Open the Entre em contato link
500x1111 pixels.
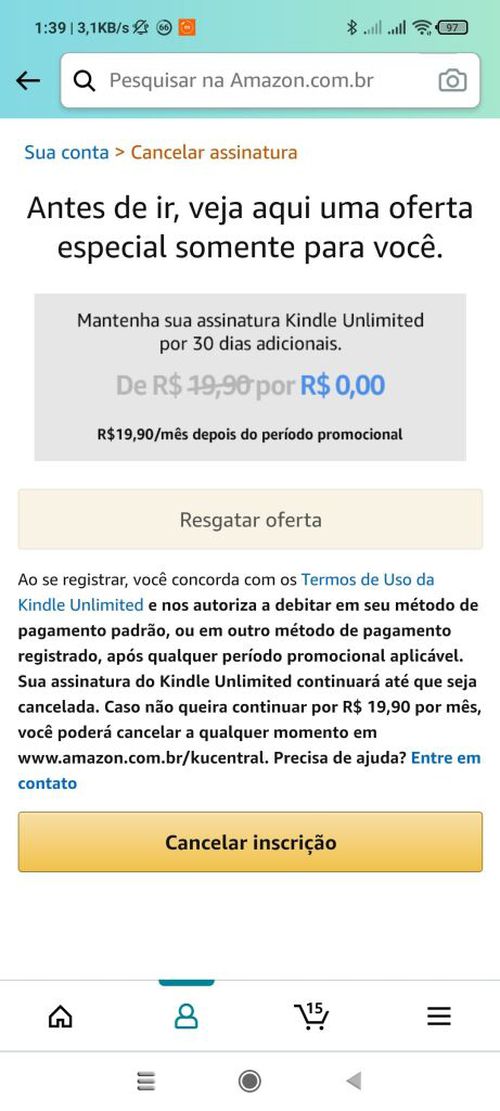pos(249,770)
